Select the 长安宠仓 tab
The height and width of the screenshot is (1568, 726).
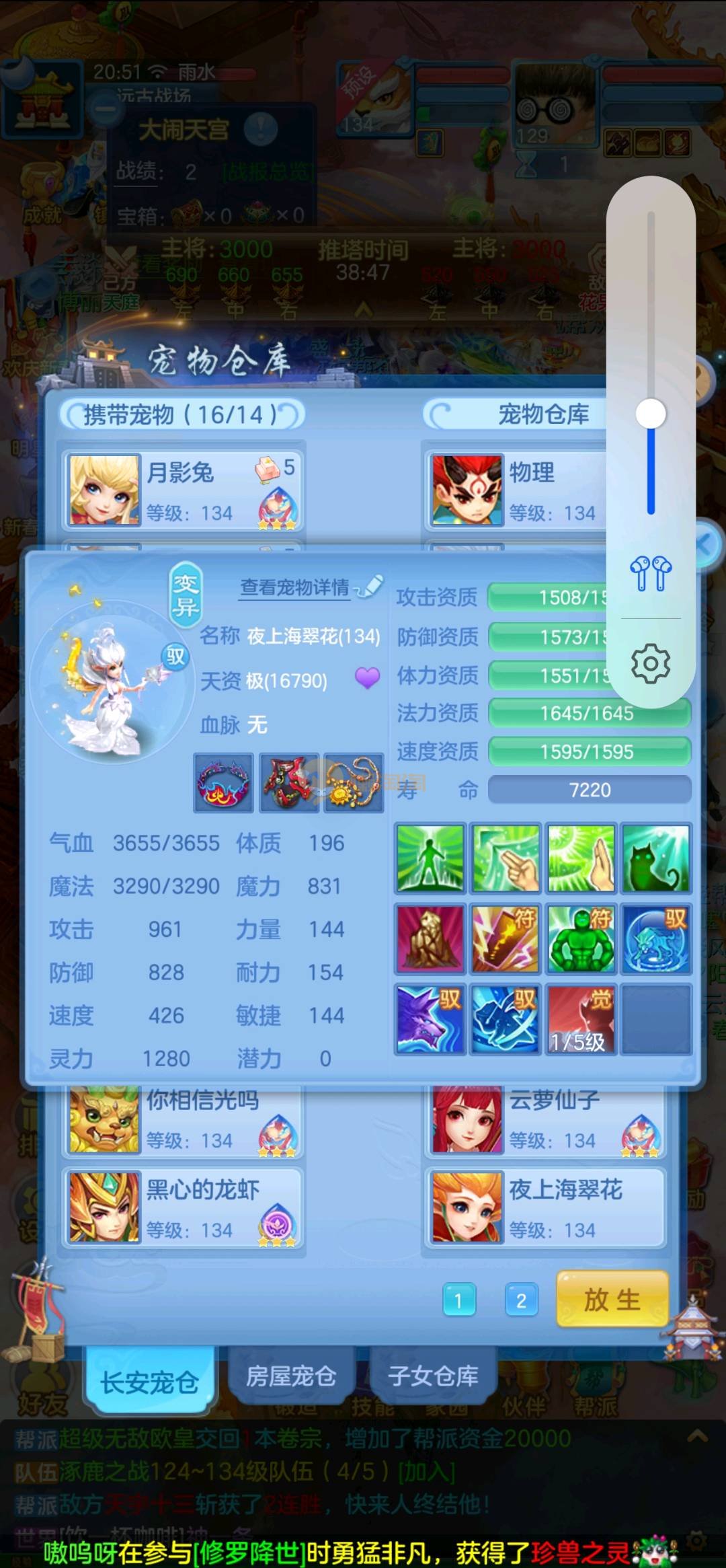tap(149, 1382)
